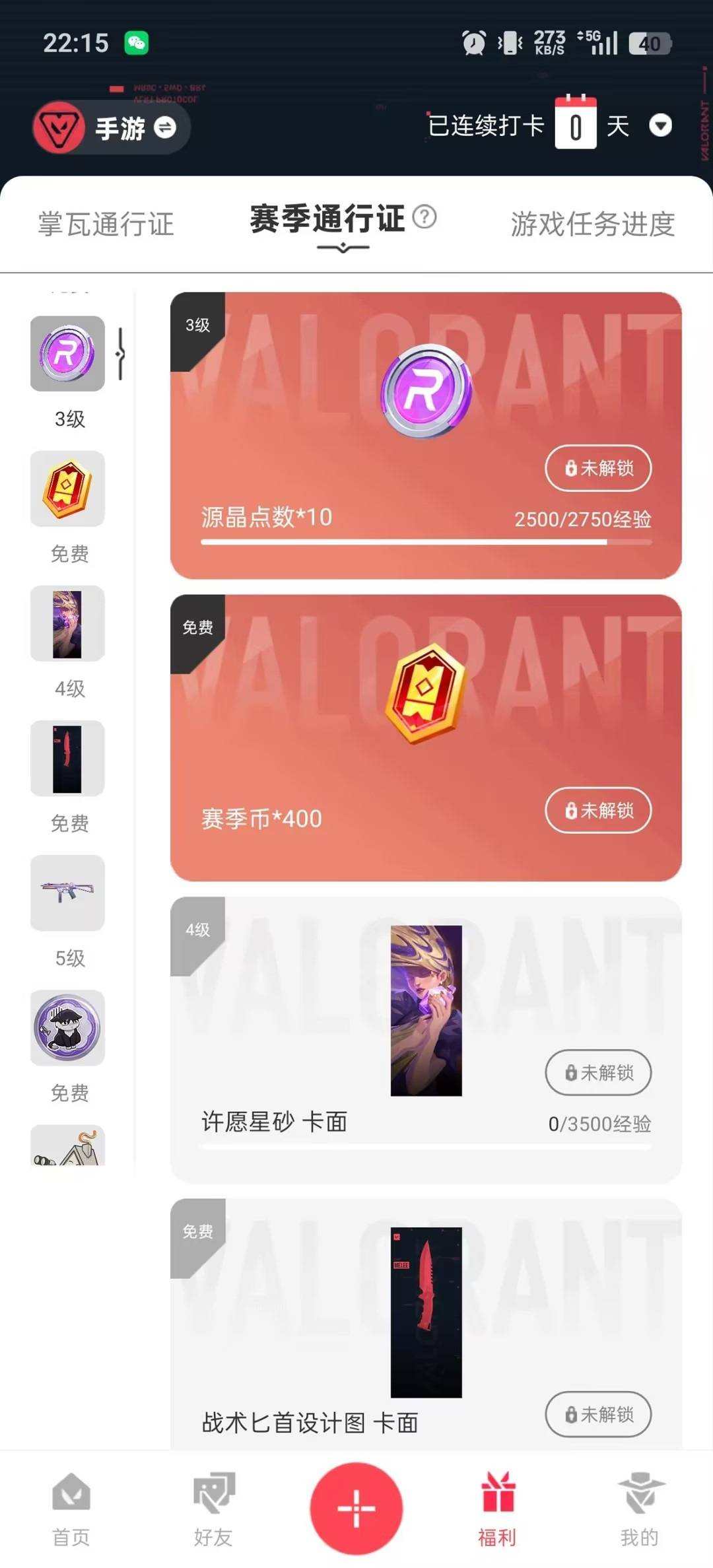
Task: Select the 3级 R-coin reward icon in sidebar
Action: coord(67,354)
